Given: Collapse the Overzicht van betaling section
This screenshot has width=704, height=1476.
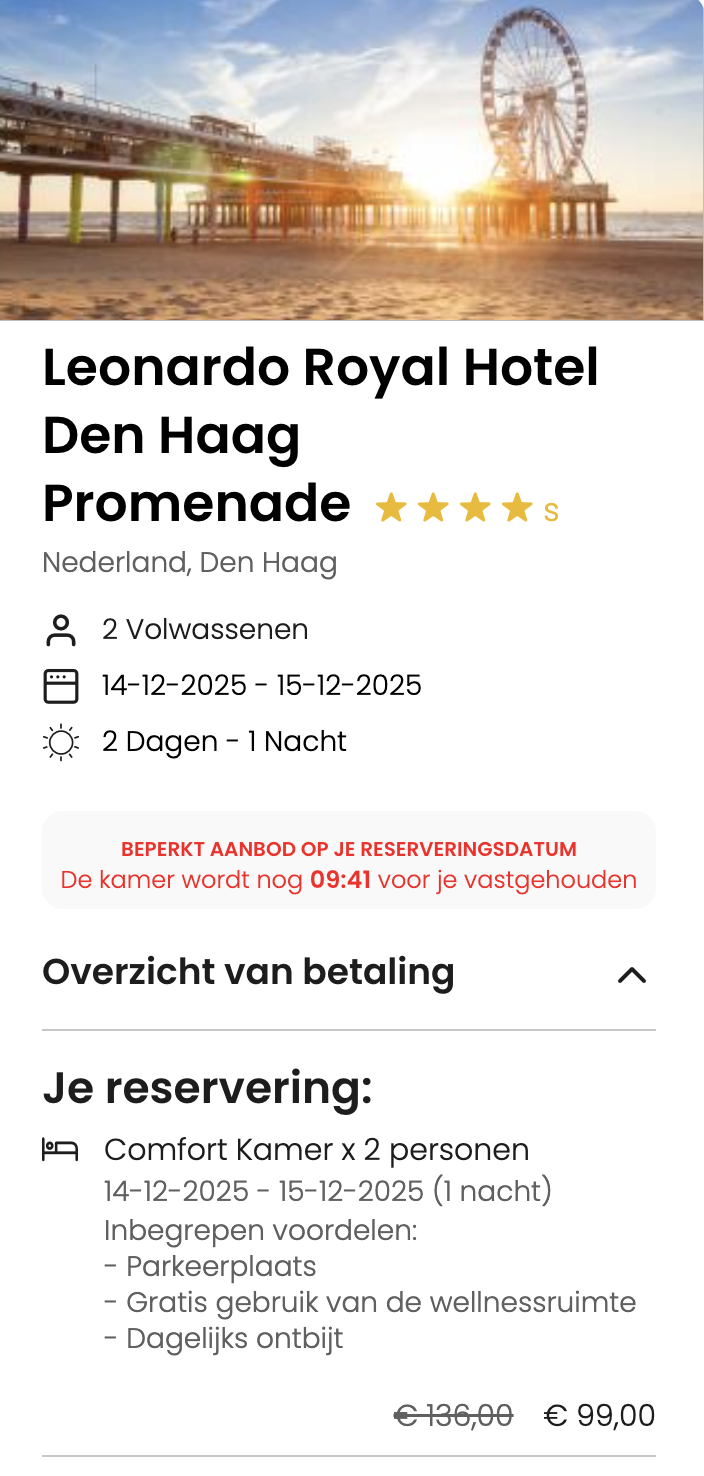Looking at the screenshot, I should 631,974.
